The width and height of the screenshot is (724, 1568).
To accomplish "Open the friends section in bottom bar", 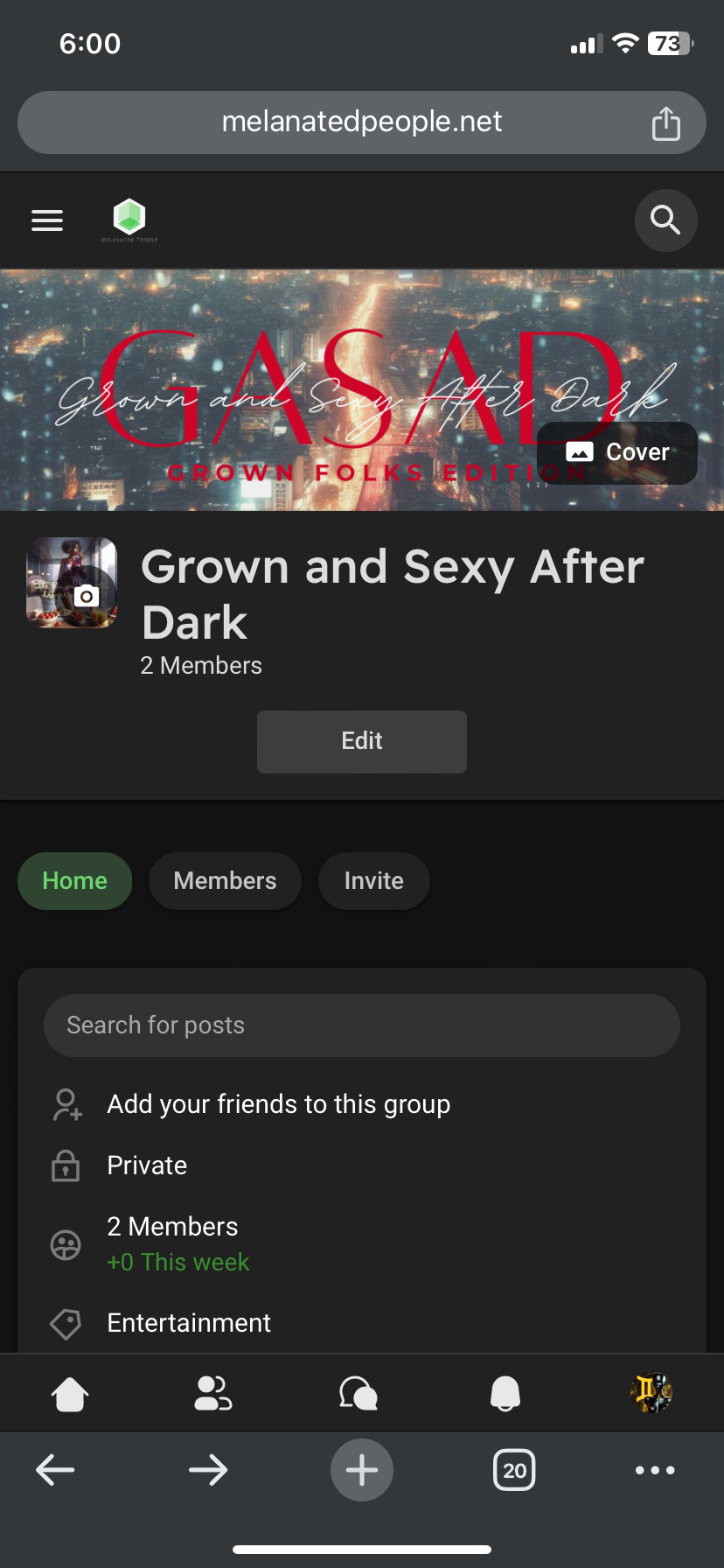I will [x=212, y=1394].
